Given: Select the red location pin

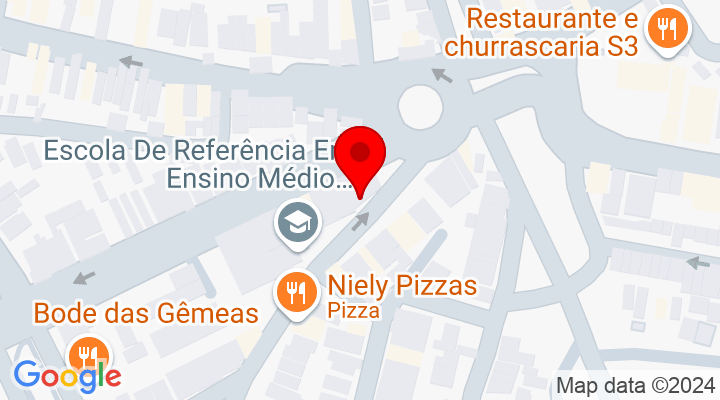Looking at the screenshot, I should [361, 157].
